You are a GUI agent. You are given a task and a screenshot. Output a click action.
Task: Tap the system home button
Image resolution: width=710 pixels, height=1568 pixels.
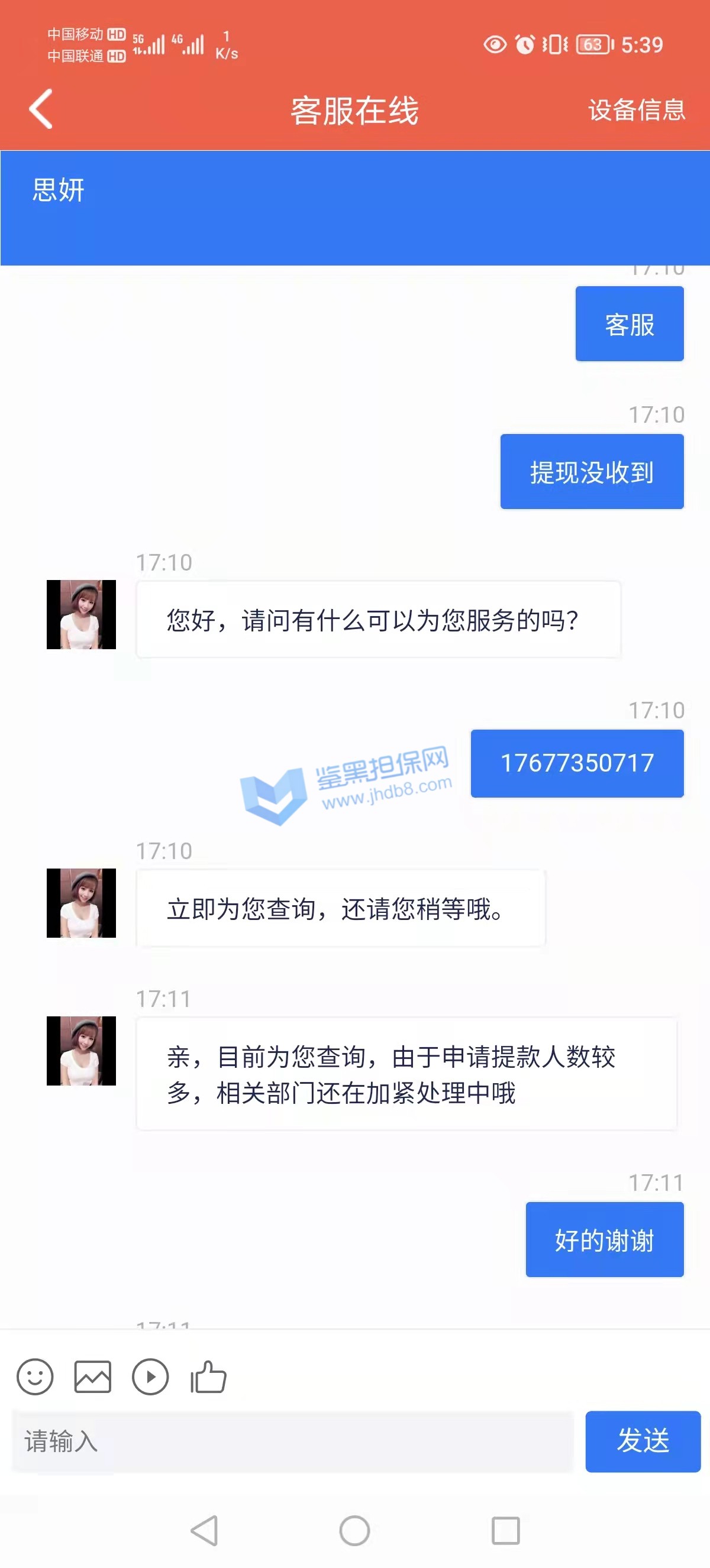[x=354, y=1530]
